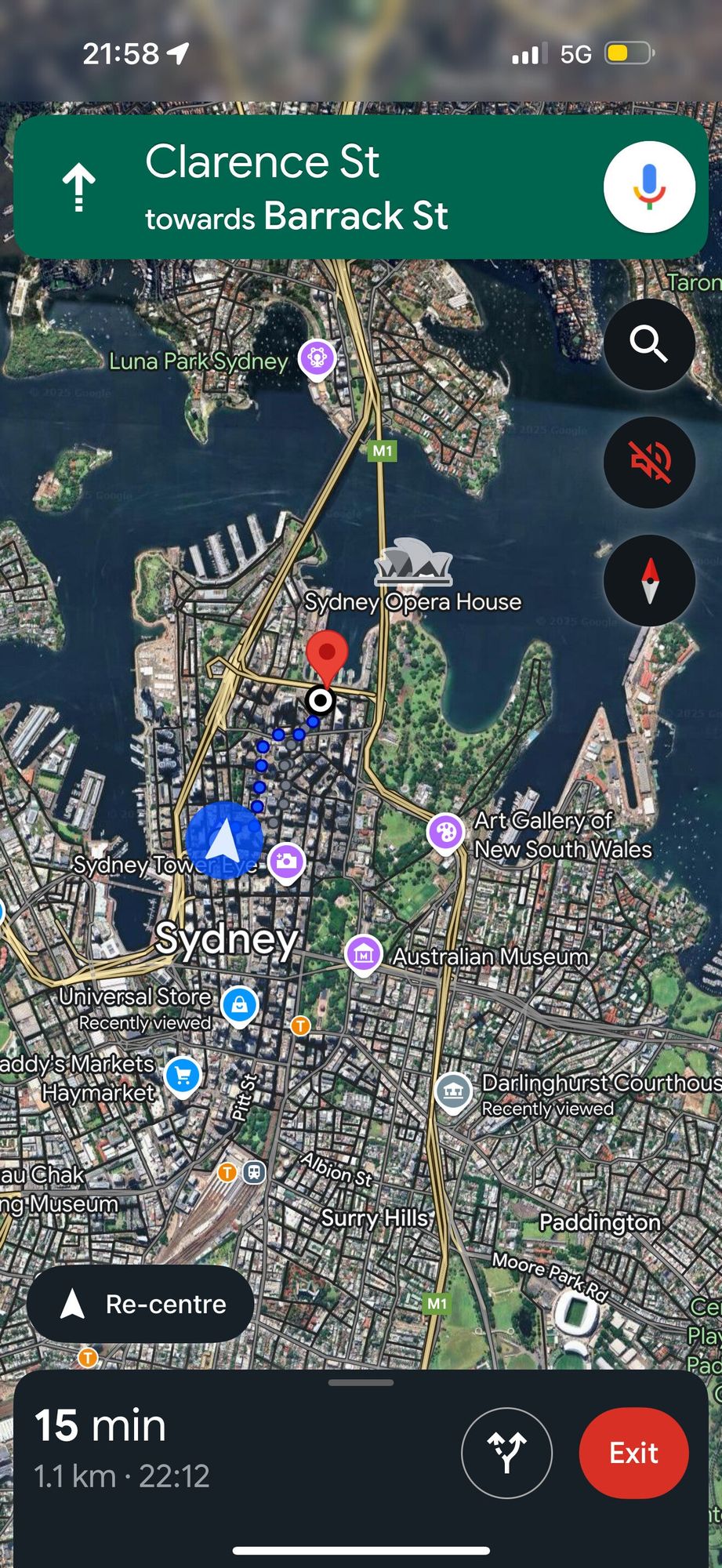Open the Clarence St direction banner
The image size is (722, 1568).
[x=298, y=188]
